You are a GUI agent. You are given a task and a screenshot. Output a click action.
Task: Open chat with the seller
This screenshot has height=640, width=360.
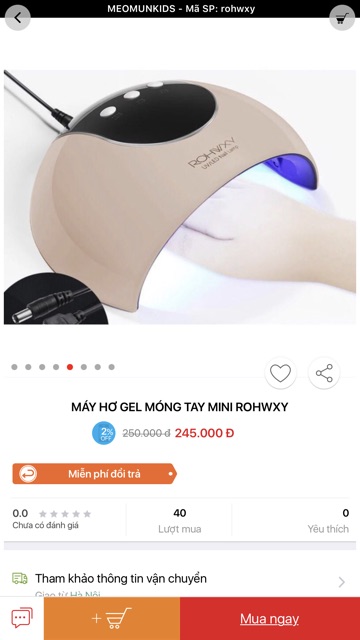point(22,618)
